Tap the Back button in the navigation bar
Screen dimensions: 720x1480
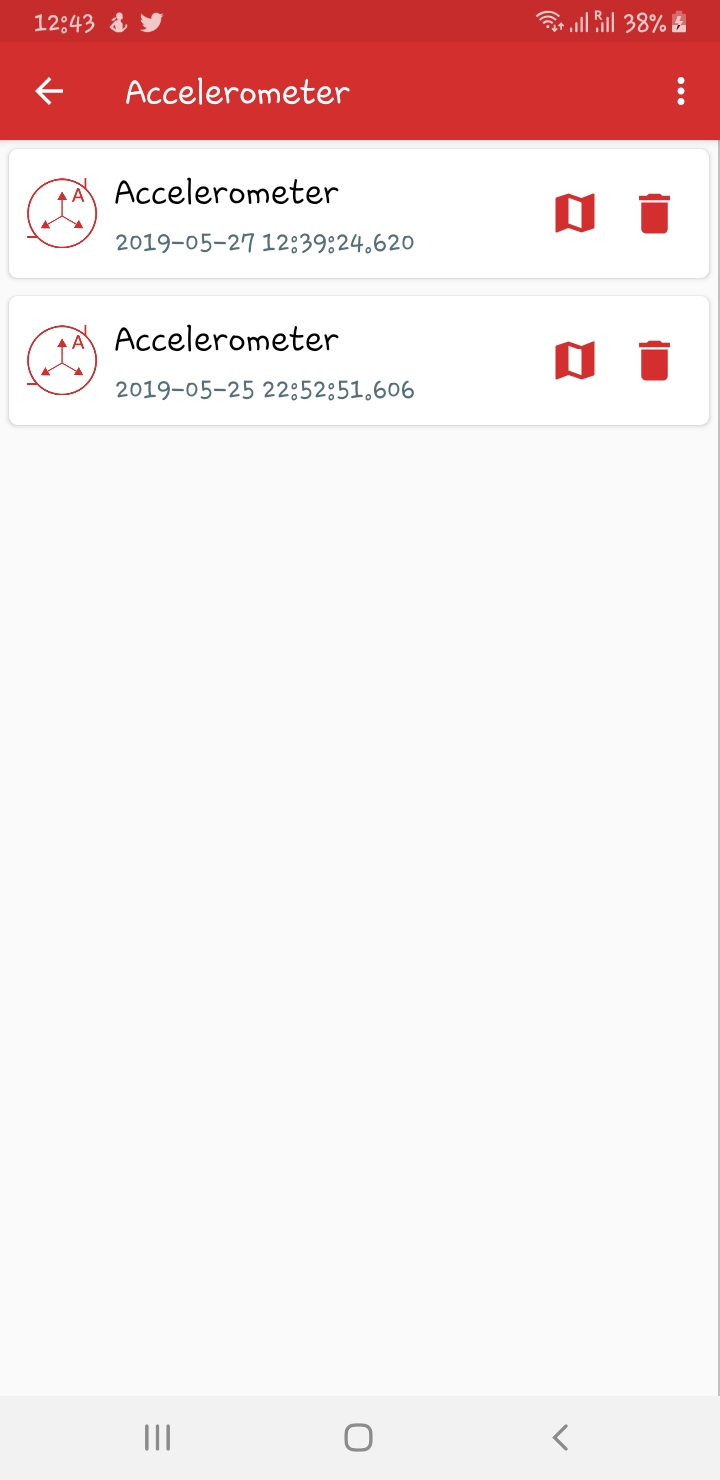tap(559, 1437)
